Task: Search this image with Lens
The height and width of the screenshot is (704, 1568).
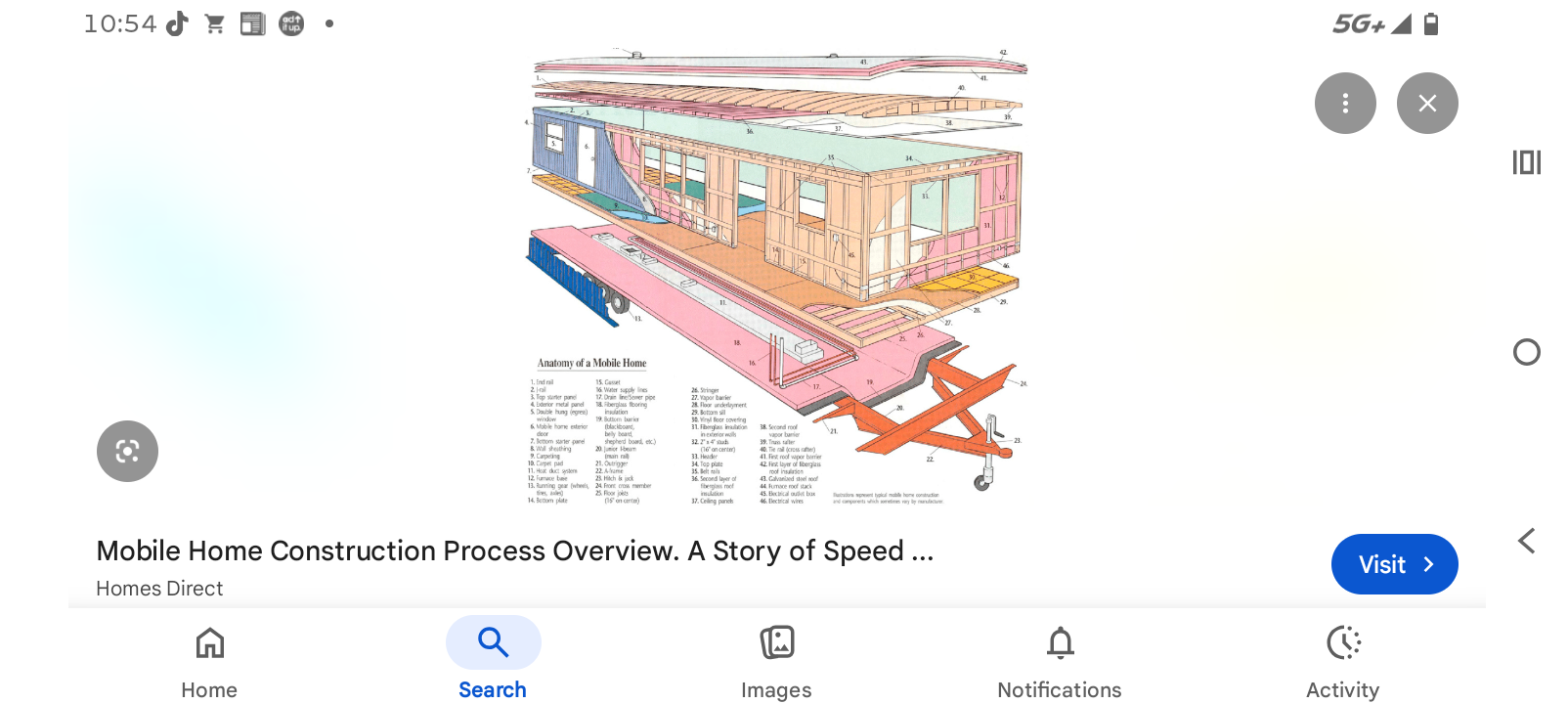Action: (127, 451)
